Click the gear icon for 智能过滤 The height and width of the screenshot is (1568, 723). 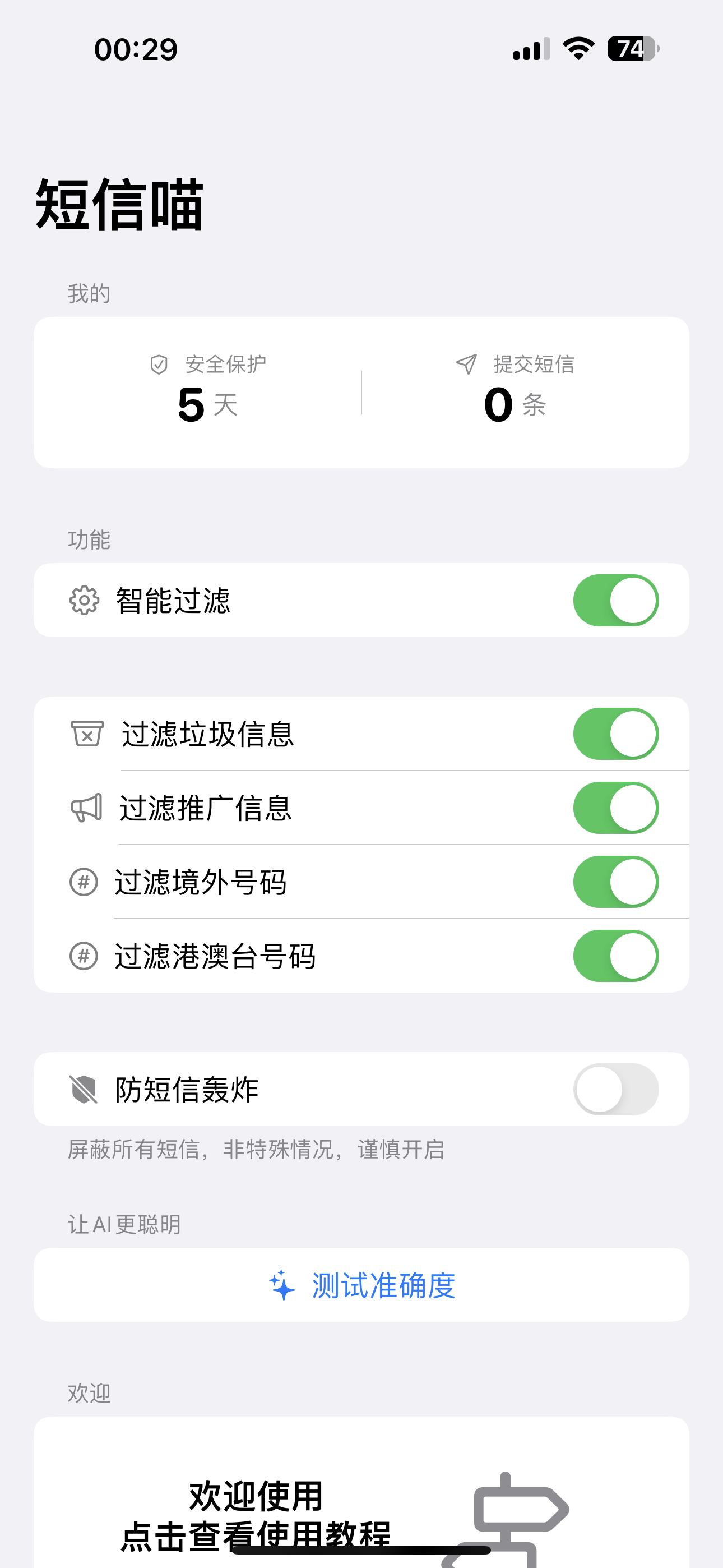click(84, 599)
